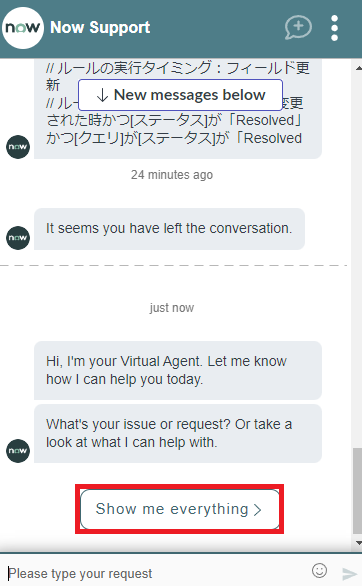Start a new conversation with the chat-plus icon

click(x=298, y=27)
